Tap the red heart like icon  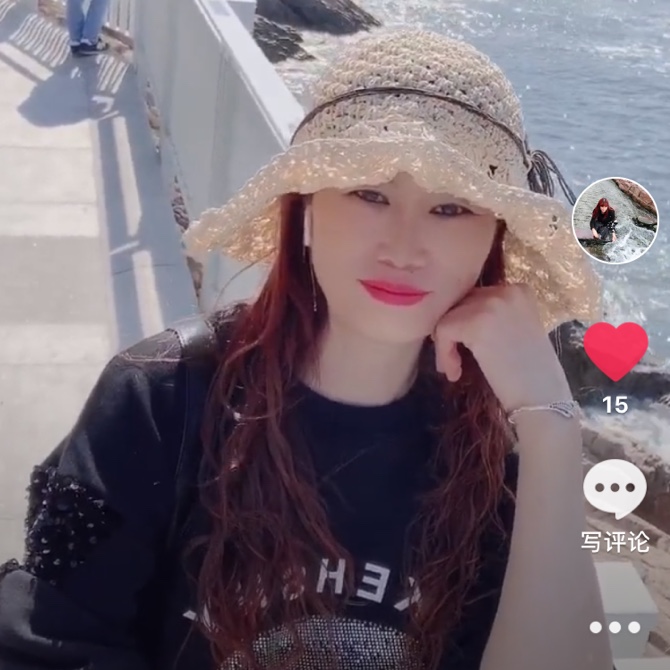[615, 351]
